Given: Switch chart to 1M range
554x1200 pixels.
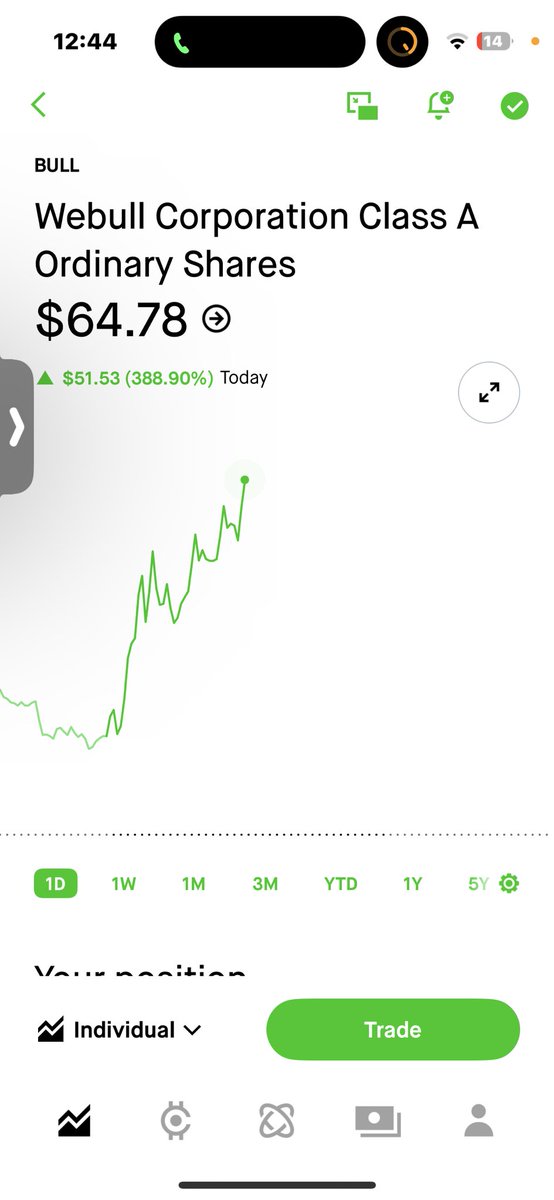Looking at the screenshot, I should pyautogui.click(x=193, y=884).
